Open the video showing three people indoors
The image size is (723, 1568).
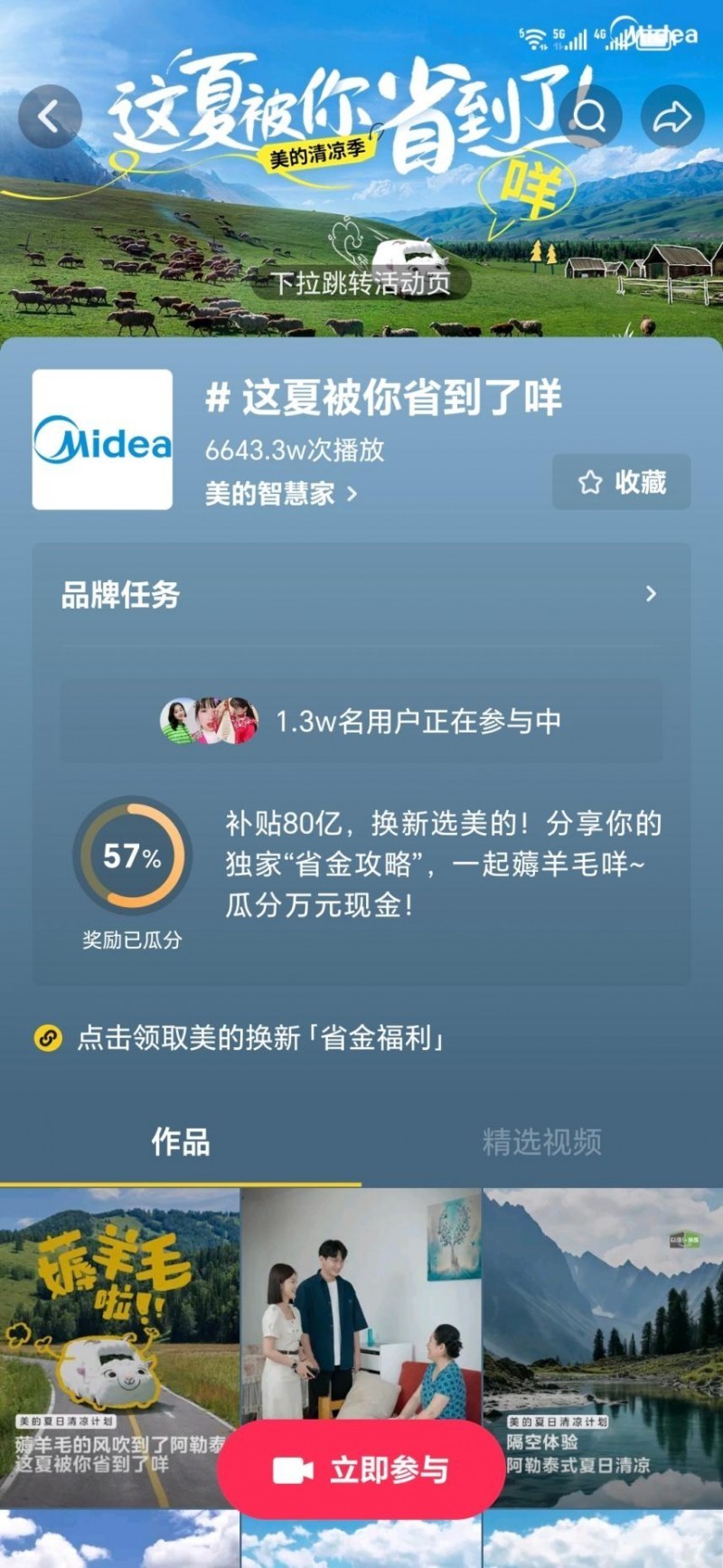pos(361,1302)
